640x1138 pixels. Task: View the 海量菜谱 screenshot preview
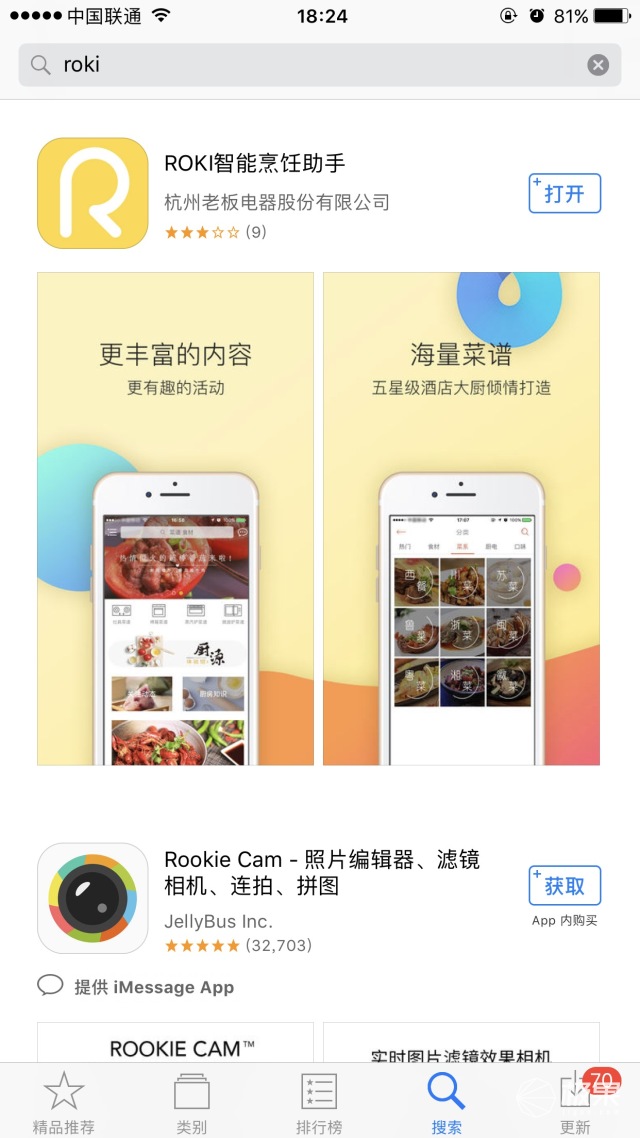coord(461,518)
